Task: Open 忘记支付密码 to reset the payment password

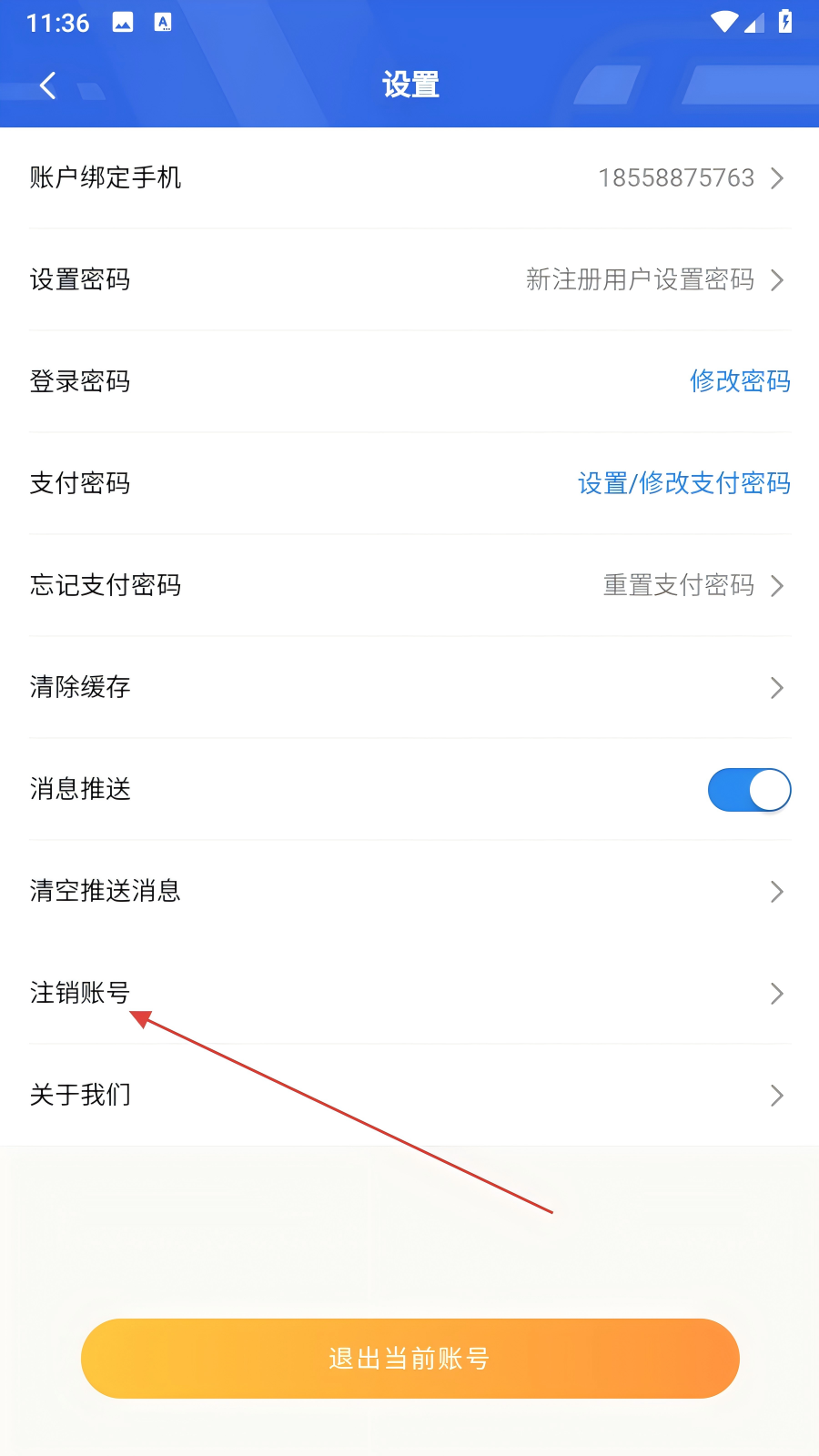Action: [x=409, y=585]
